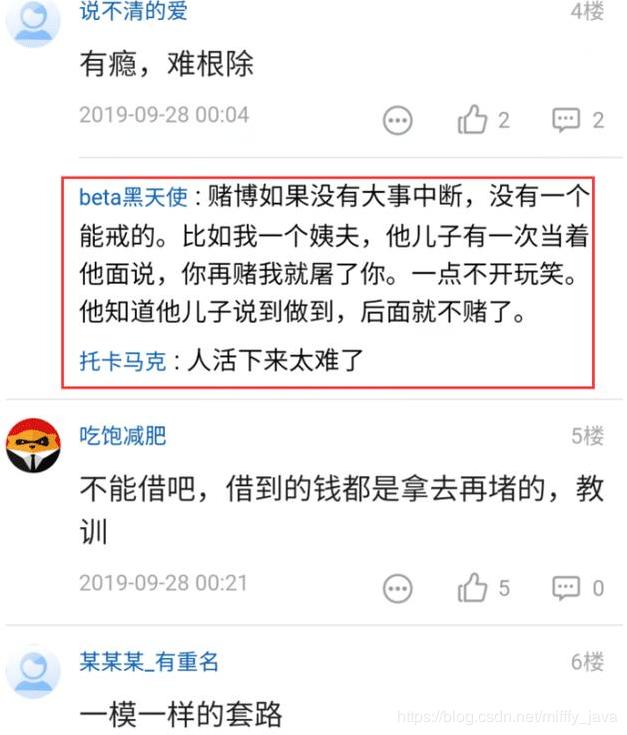View 托卡马克's profile from the reply
Screen dimensions: 627x735
pos(123,360)
